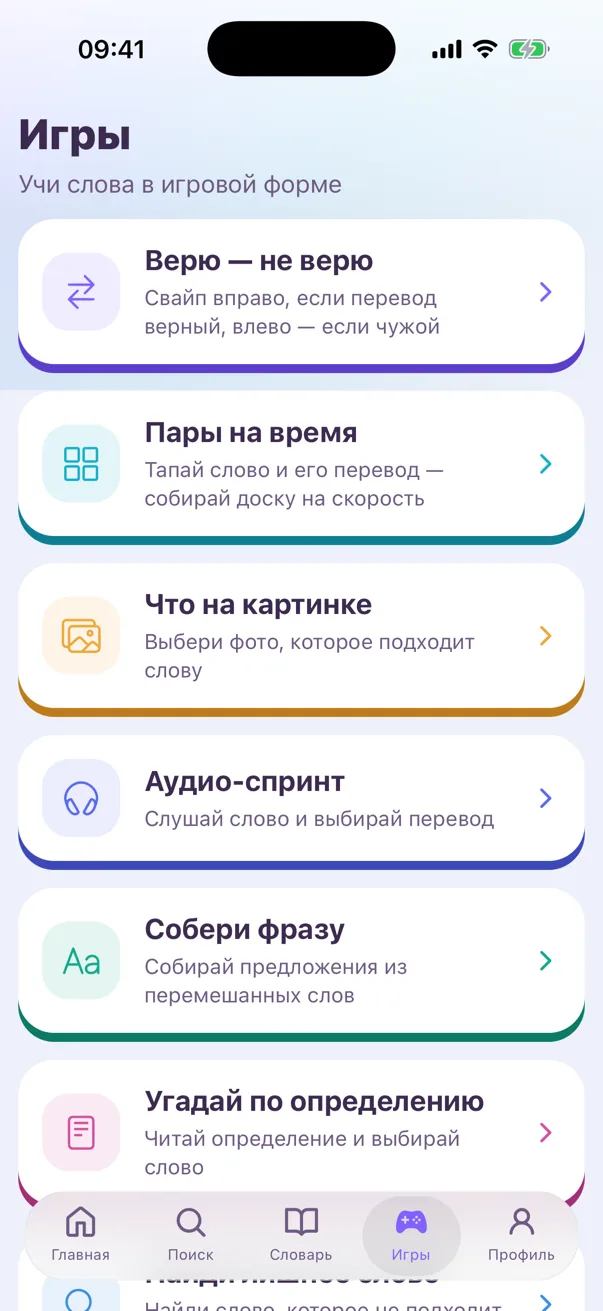Launch the Аудио-спринт game

(301, 799)
